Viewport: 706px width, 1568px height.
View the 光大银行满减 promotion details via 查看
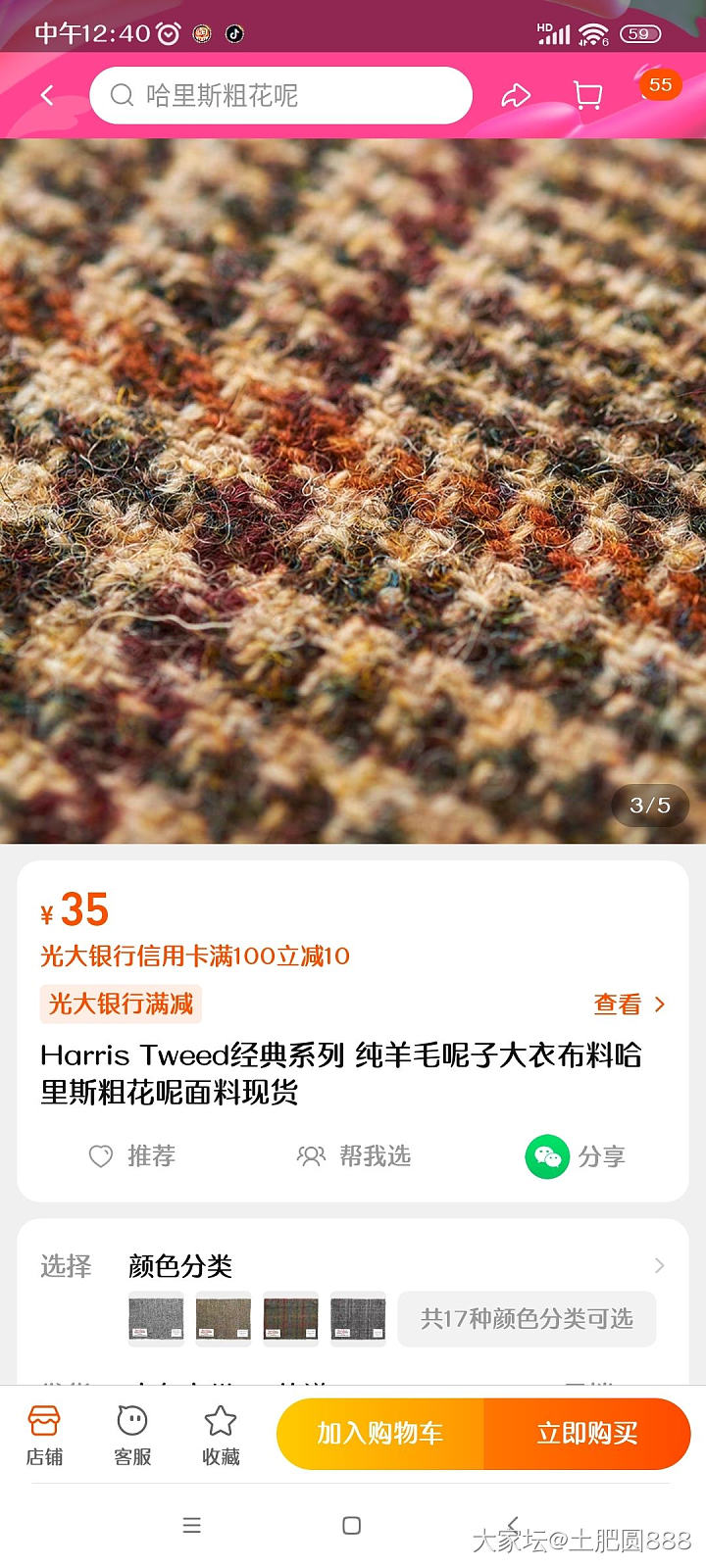coord(629,1004)
